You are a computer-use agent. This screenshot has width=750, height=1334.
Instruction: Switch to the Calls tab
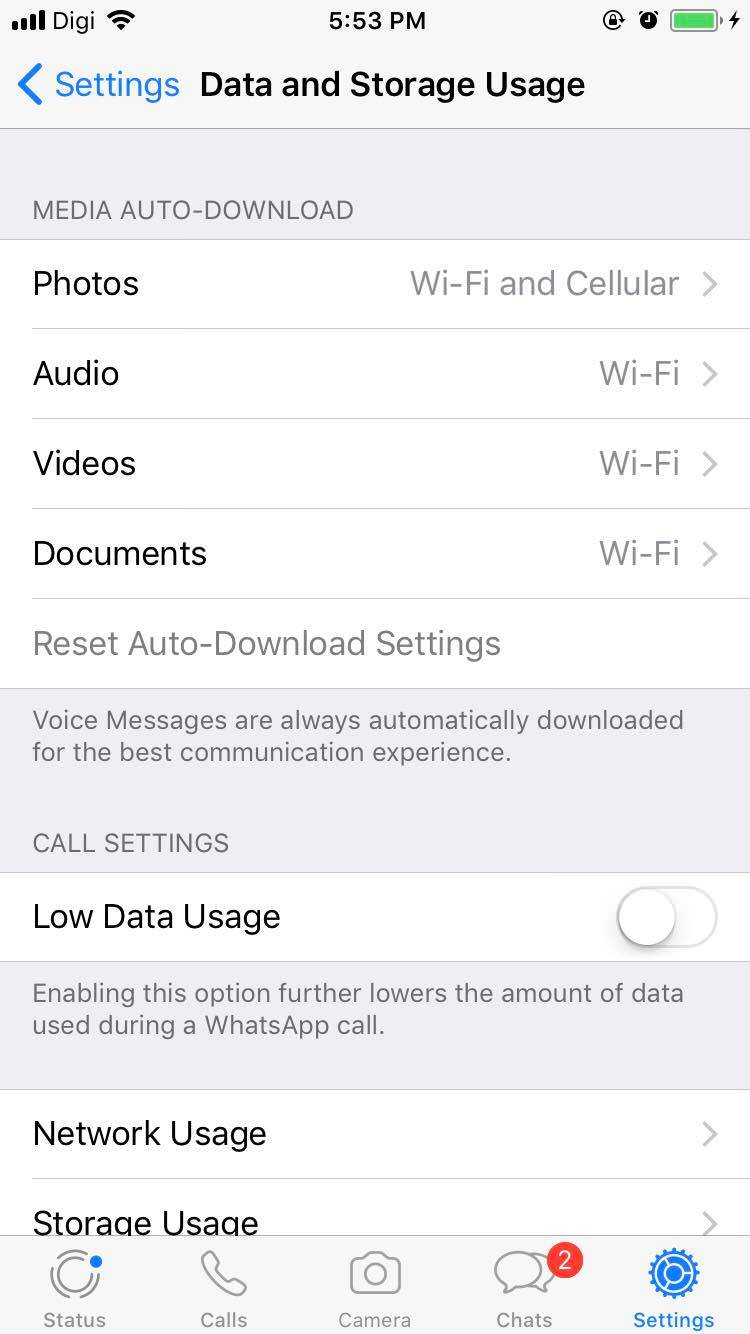coord(224,1288)
